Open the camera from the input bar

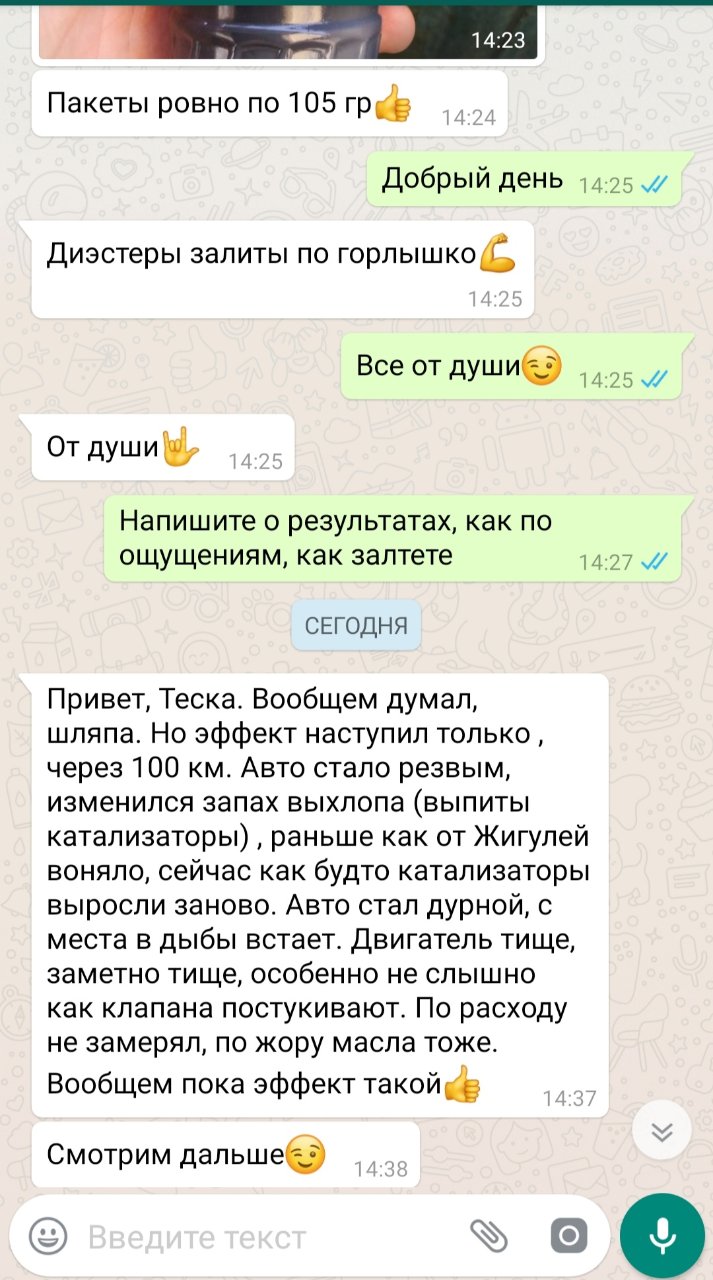568,1237
